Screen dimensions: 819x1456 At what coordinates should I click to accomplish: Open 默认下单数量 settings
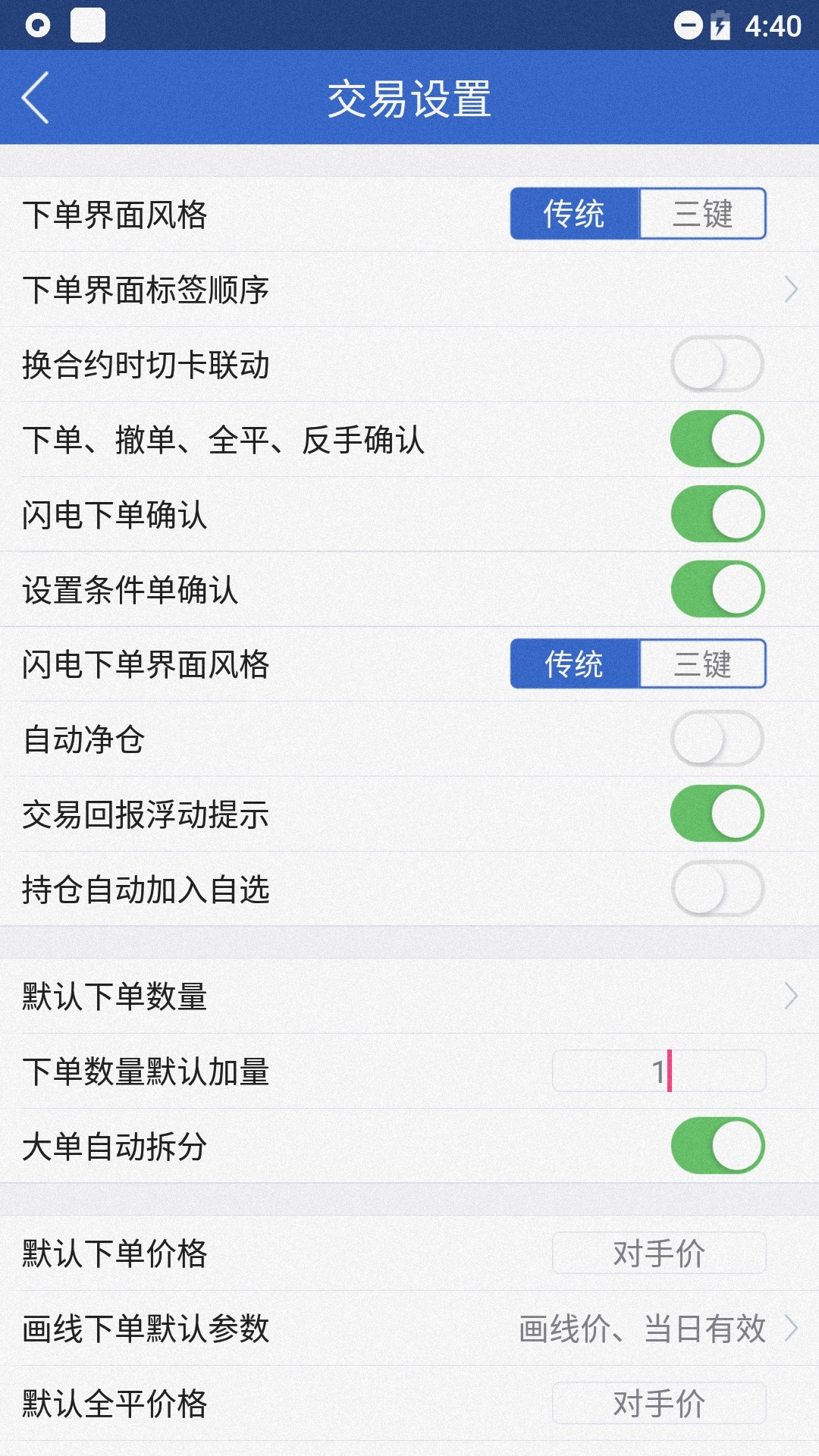(409, 996)
